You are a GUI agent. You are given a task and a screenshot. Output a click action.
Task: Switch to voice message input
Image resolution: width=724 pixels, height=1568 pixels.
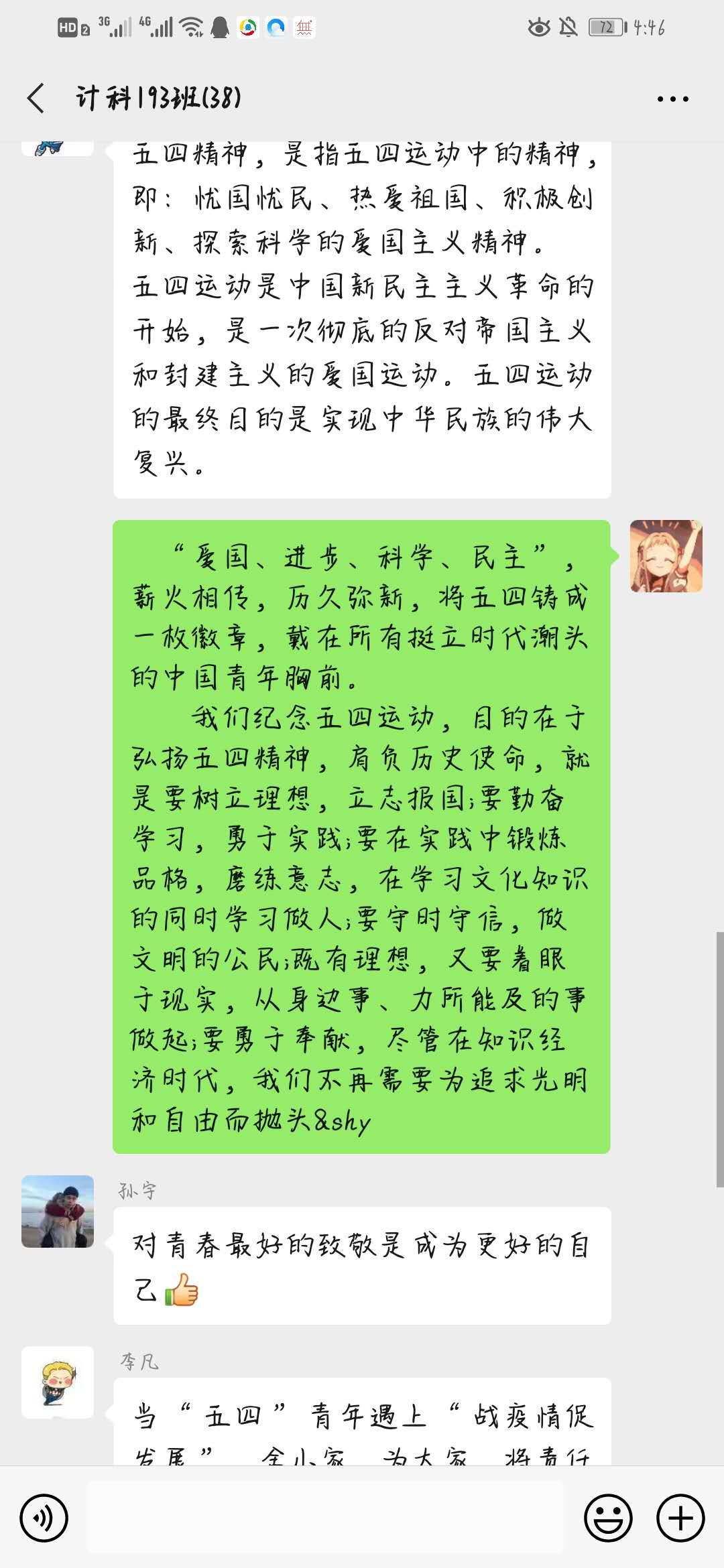[x=44, y=1518]
